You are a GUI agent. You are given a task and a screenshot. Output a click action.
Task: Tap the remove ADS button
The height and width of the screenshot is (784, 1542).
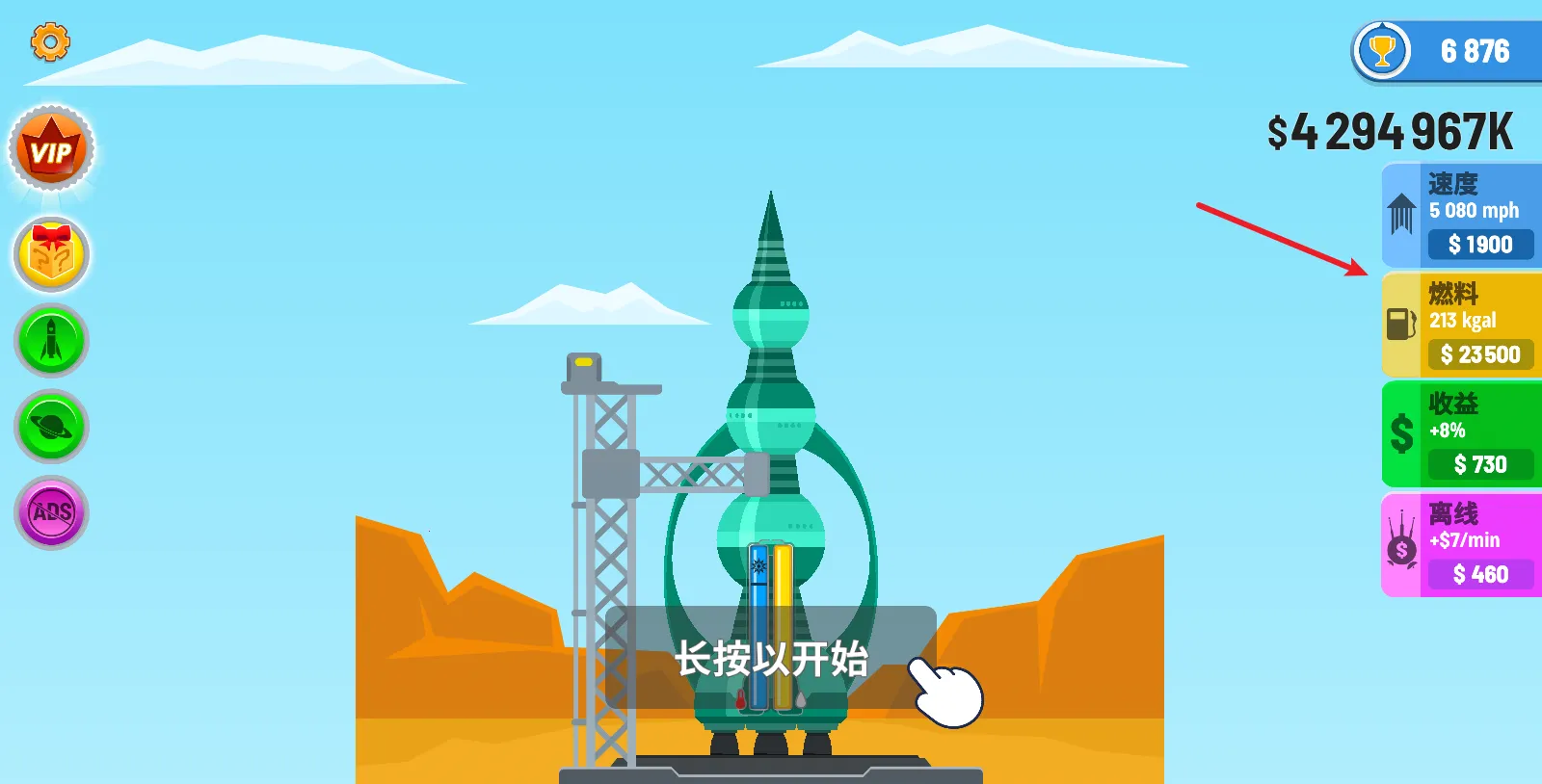click(x=52, y=511)
